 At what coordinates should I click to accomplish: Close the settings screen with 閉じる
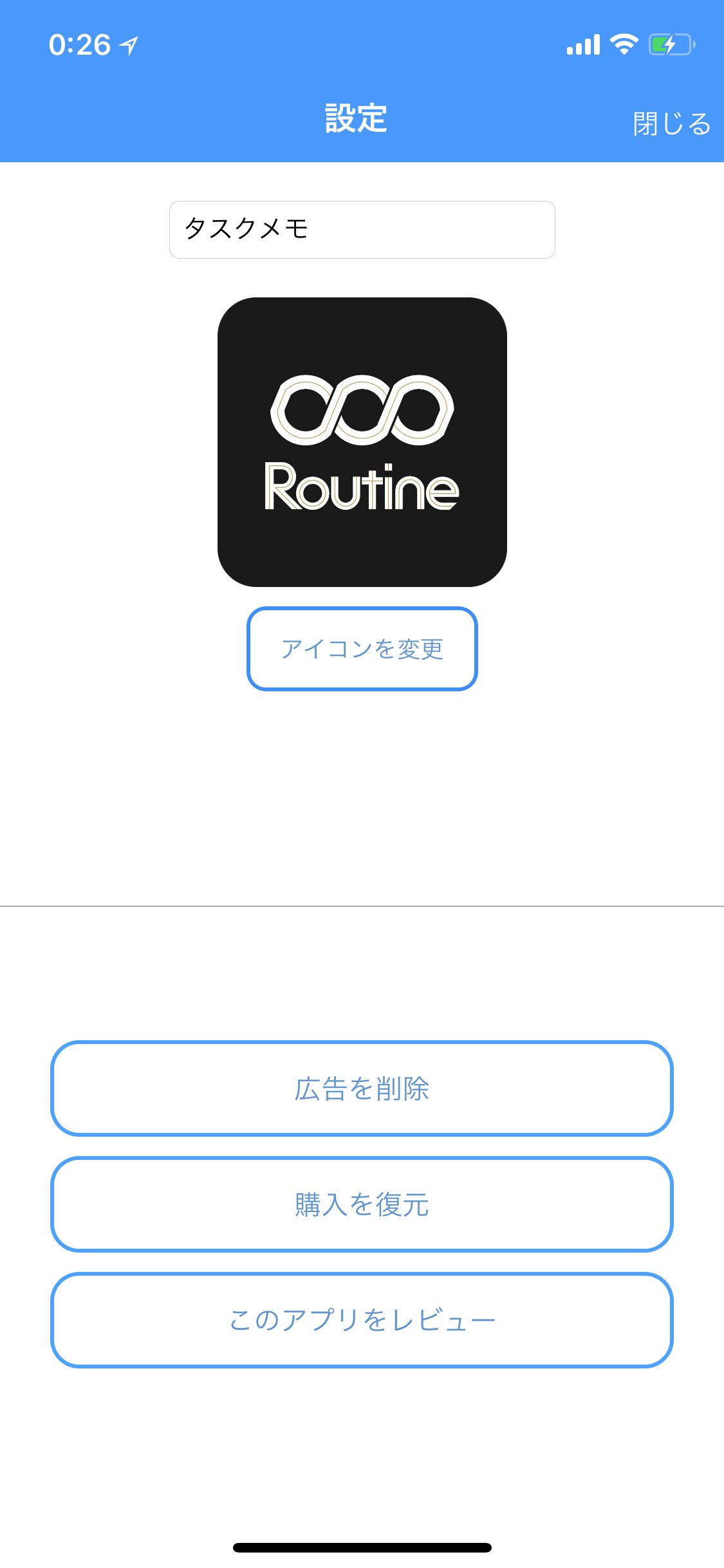(x=671, y=123)
